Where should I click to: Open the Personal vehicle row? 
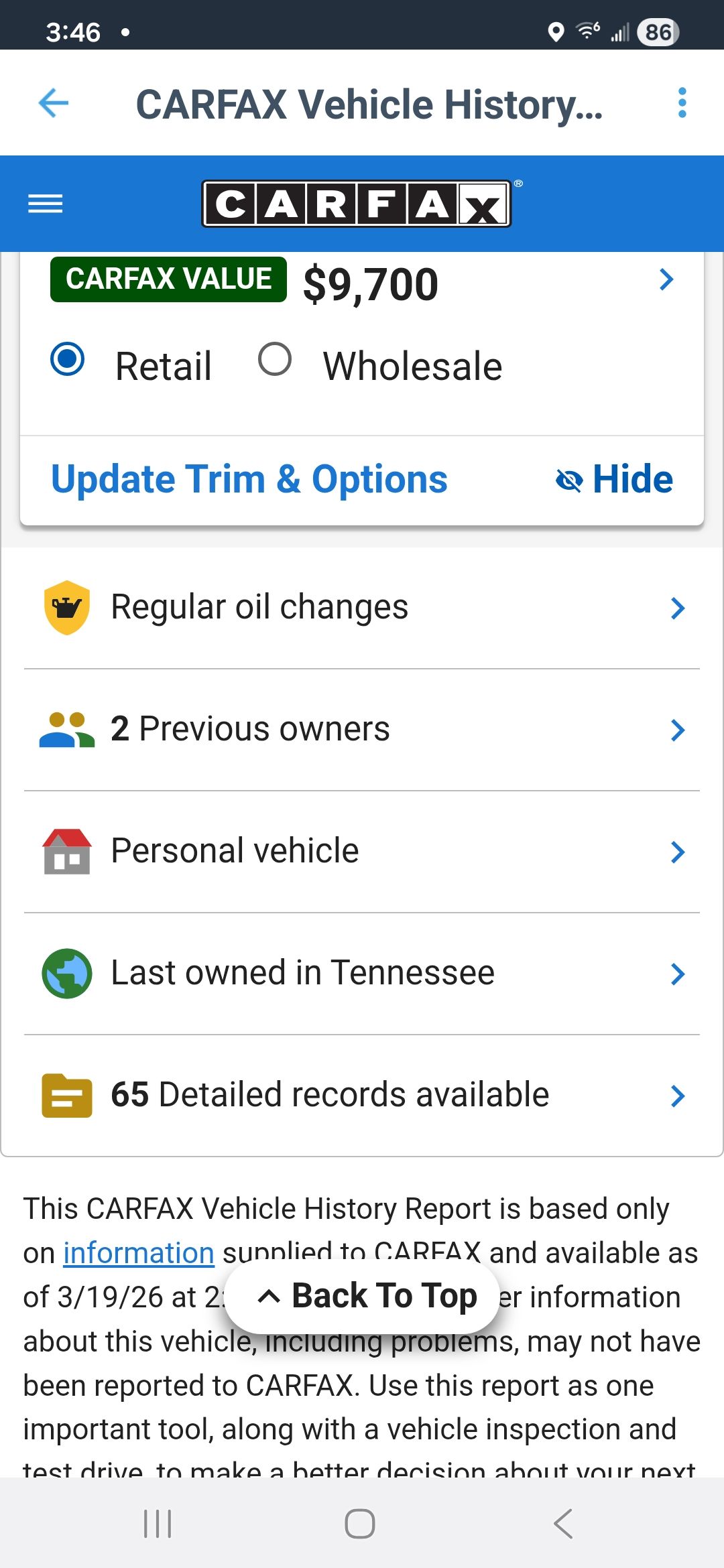coord(362,852)
